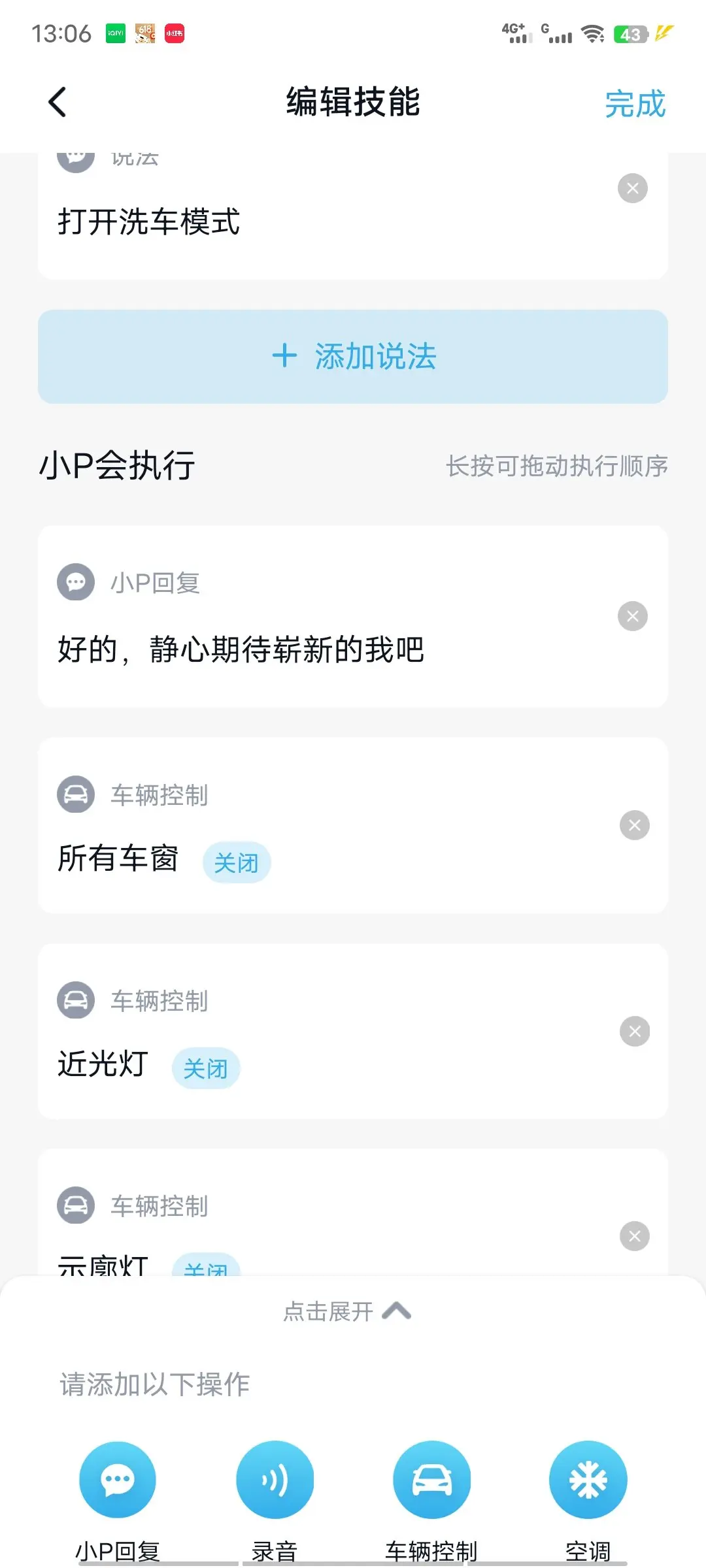Go back from the 编辑技能 screen

tap(58, 103)
